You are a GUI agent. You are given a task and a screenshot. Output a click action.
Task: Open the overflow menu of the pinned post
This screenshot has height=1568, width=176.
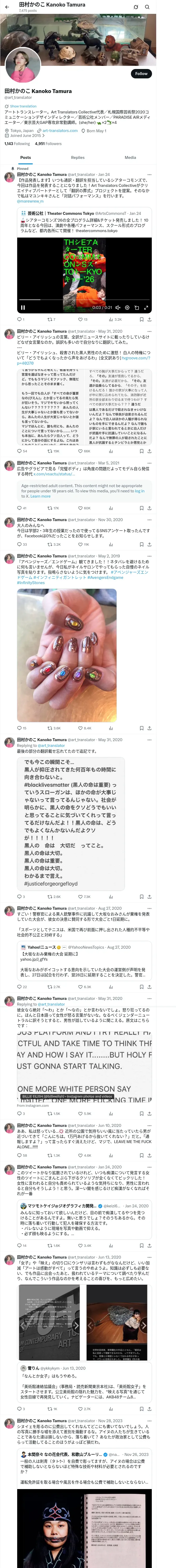149,175
